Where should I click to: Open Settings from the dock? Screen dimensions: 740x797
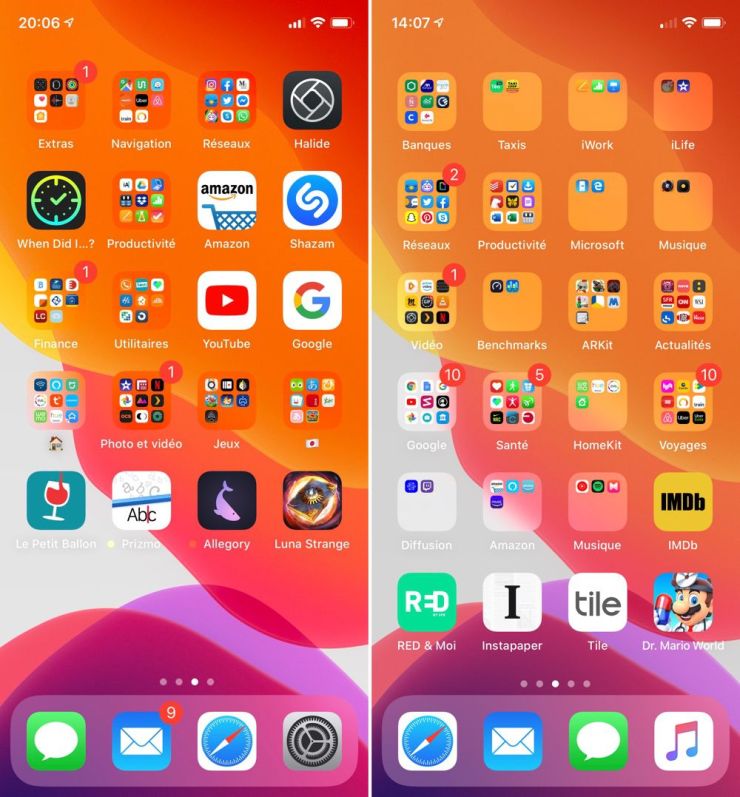(x=312, y=741)
